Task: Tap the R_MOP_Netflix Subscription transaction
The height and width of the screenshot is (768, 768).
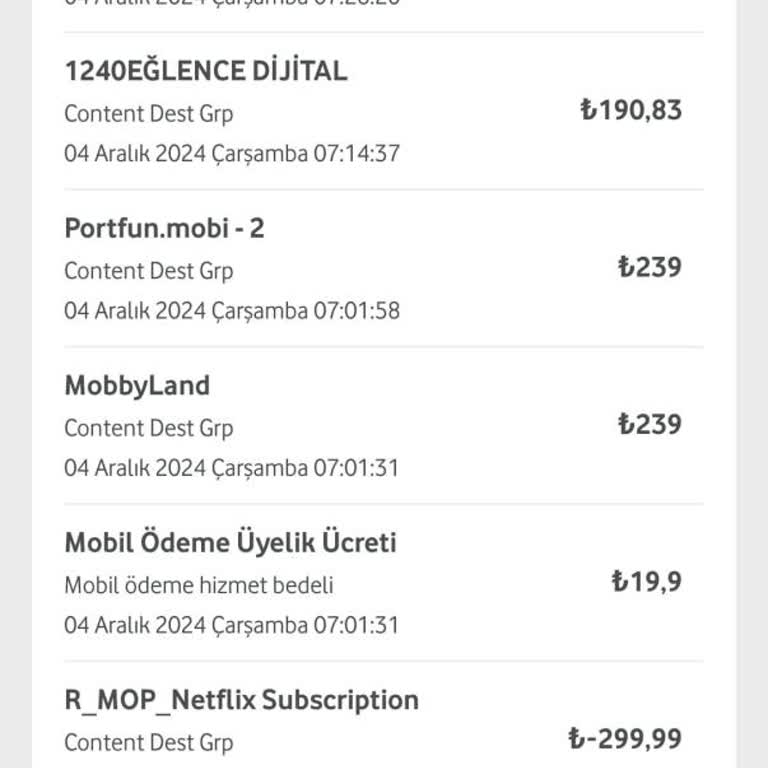Action: 368,718
